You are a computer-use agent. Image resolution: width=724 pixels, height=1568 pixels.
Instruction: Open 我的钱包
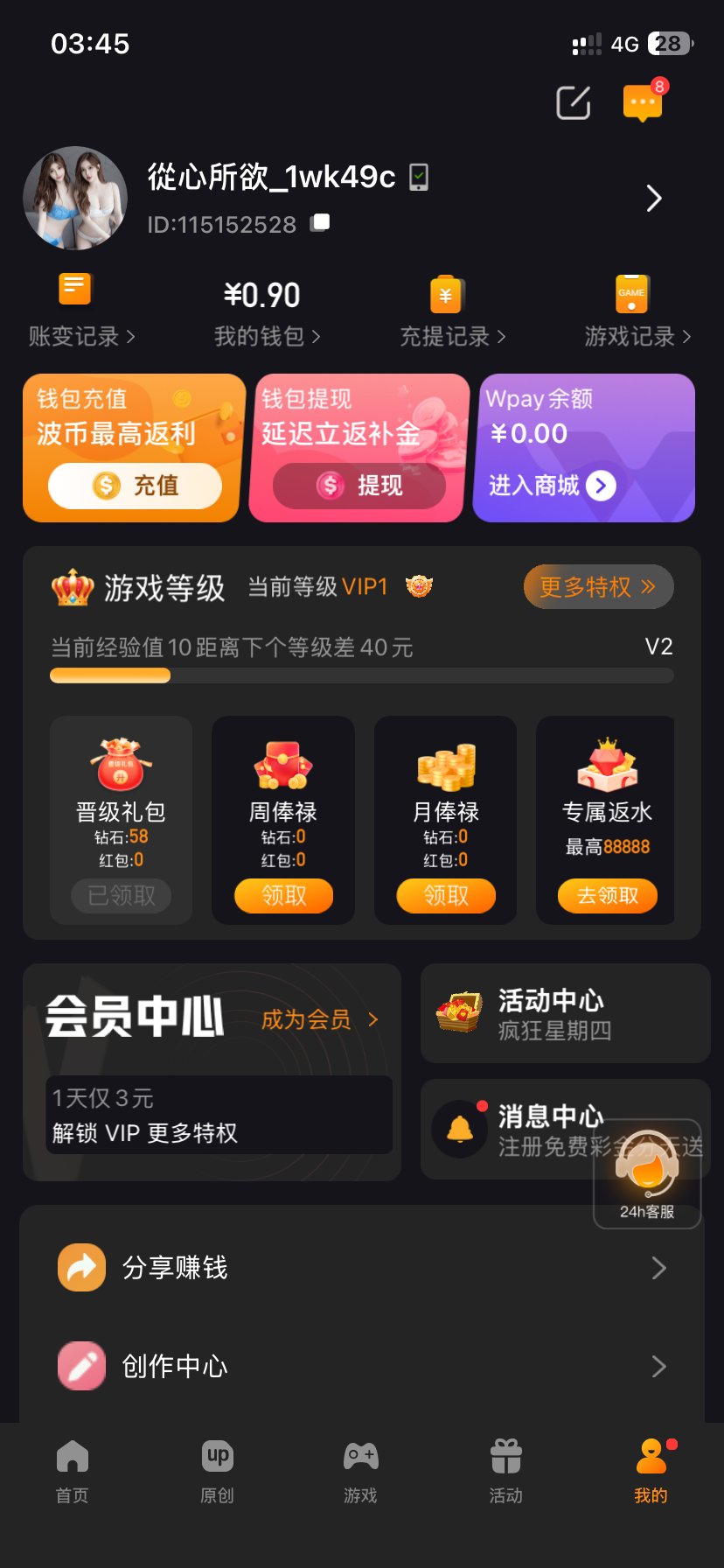click(x=267, y=336)
